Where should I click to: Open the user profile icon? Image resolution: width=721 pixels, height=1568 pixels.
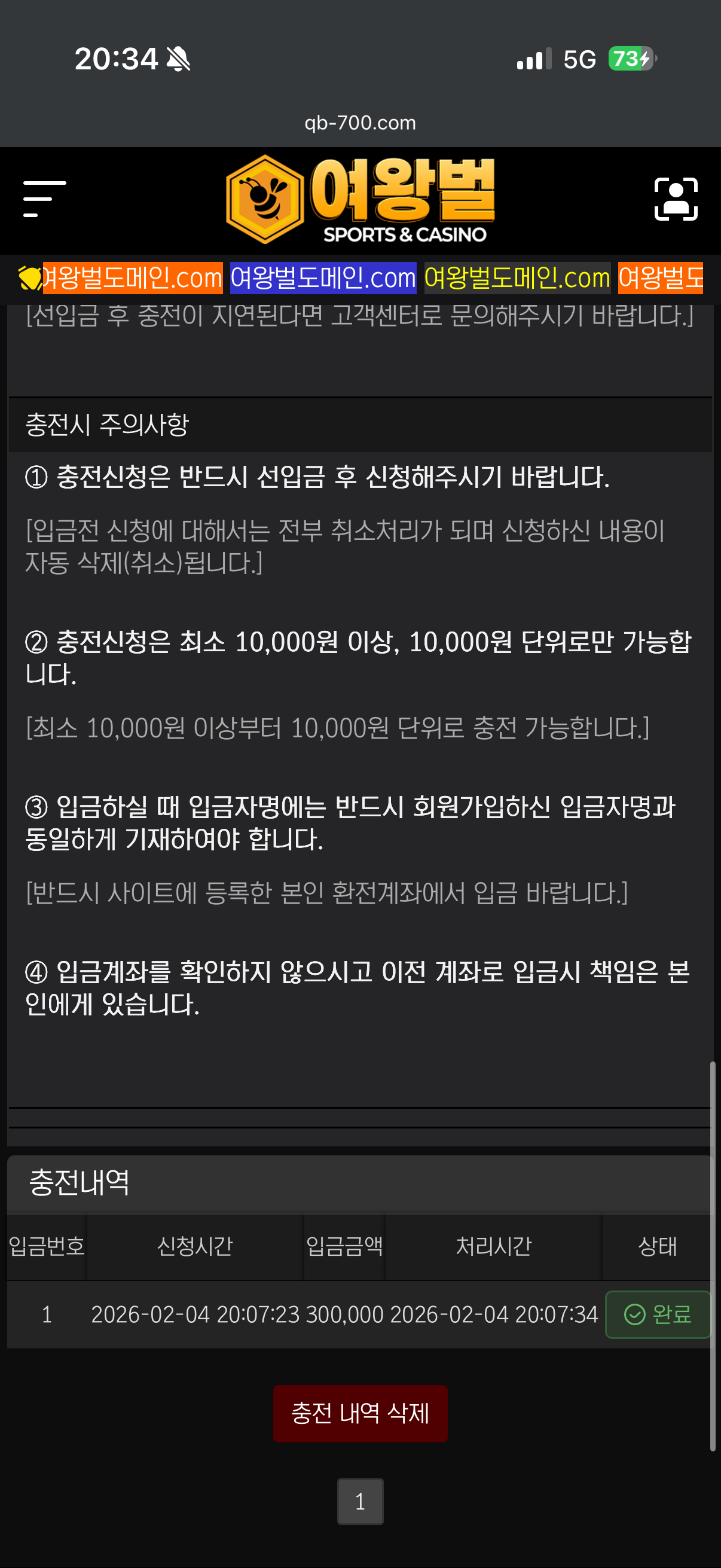click(x=676, y=199)
